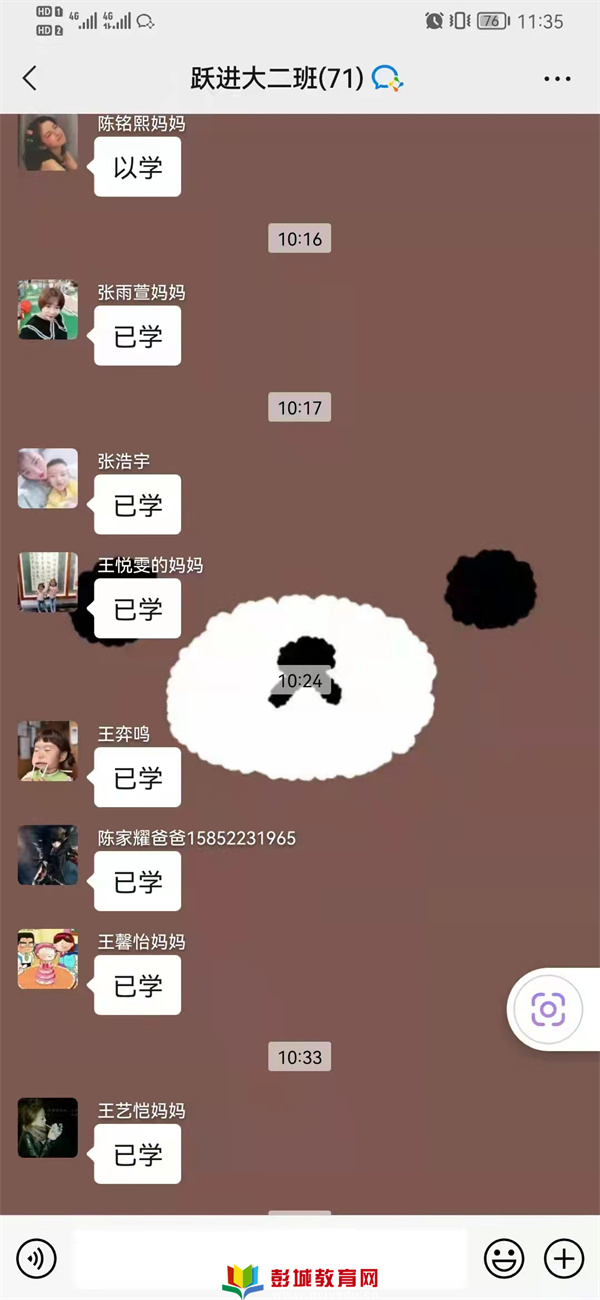Image resolution: width=600 pixels, height=1300 pixels.
Task: Go back from the 跃进大二班 group chat
Action: (x=30, y=79)
